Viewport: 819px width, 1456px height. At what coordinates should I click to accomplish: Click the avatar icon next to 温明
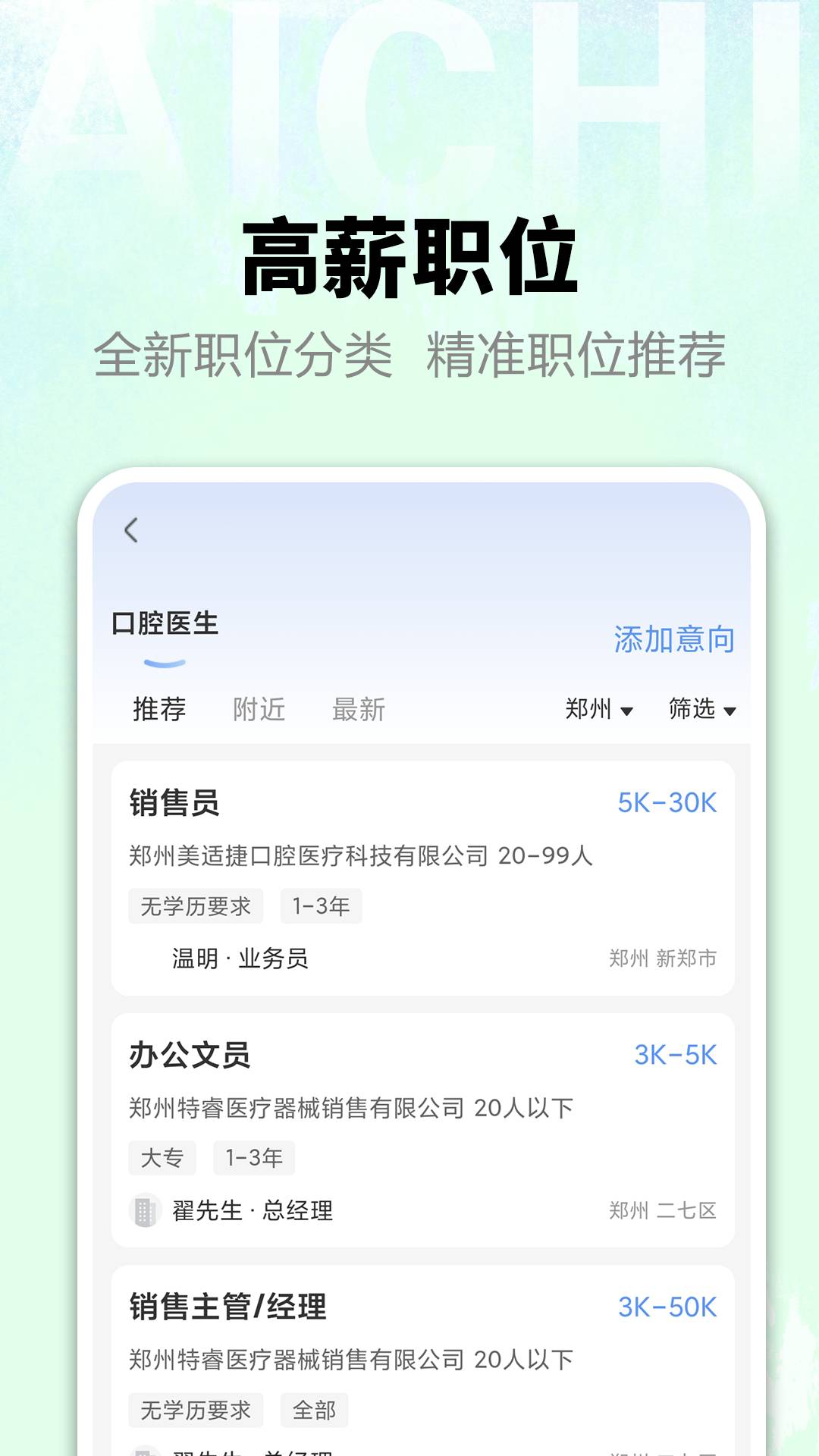[144, 957]
